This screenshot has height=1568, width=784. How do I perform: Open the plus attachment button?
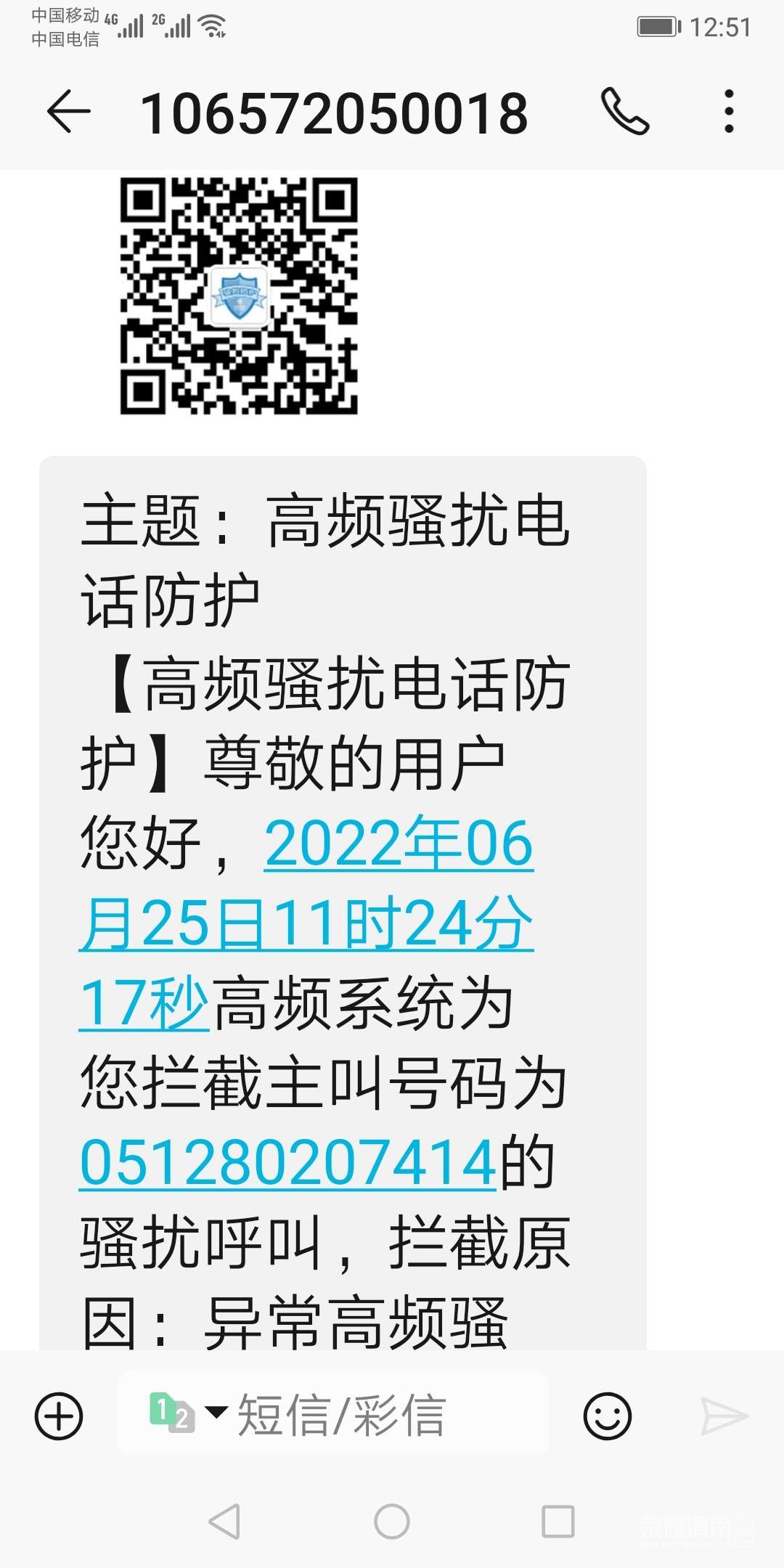pyautogui.click(x=59, y=1416)
